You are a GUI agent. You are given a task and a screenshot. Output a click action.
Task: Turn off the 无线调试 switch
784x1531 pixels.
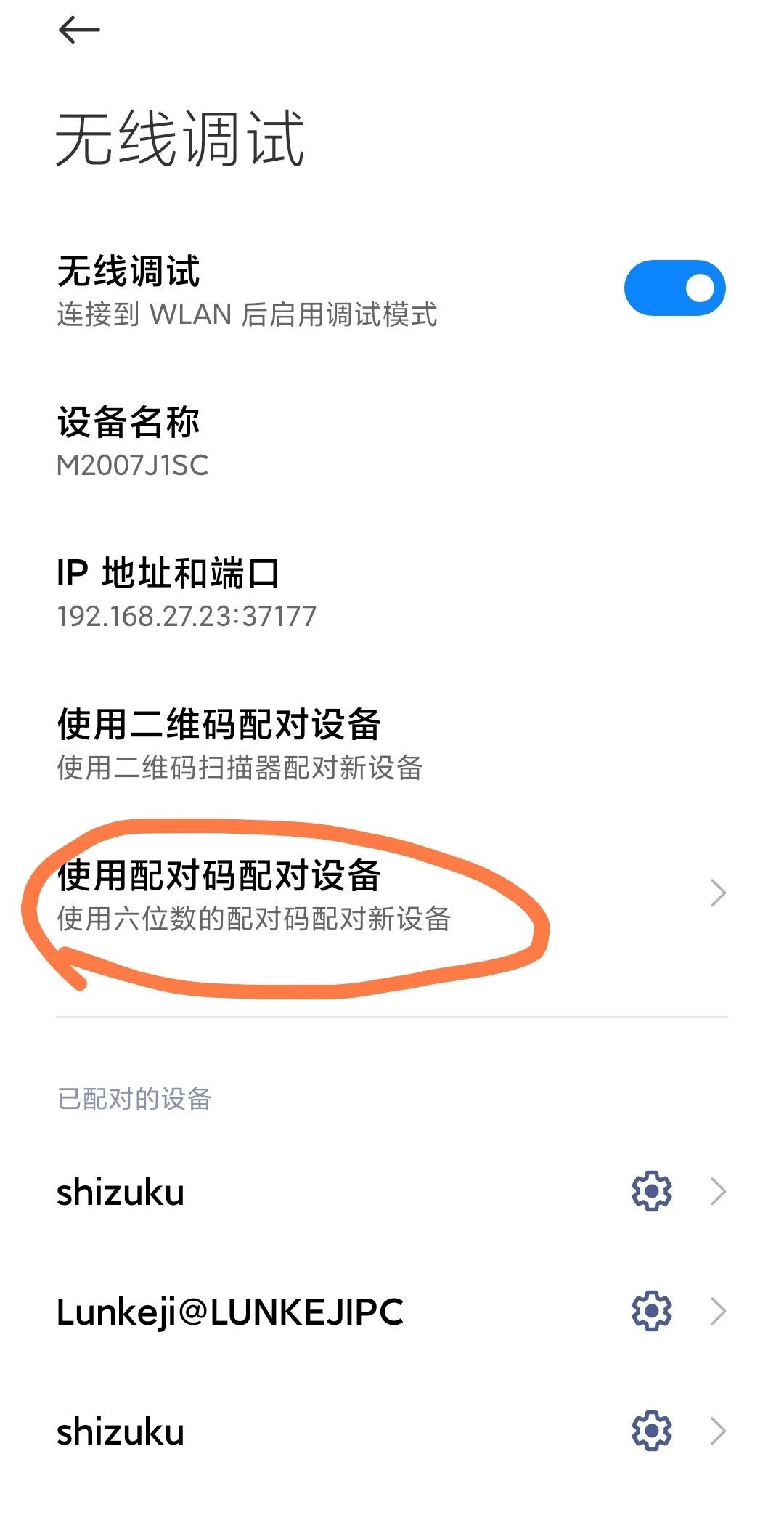674,288
